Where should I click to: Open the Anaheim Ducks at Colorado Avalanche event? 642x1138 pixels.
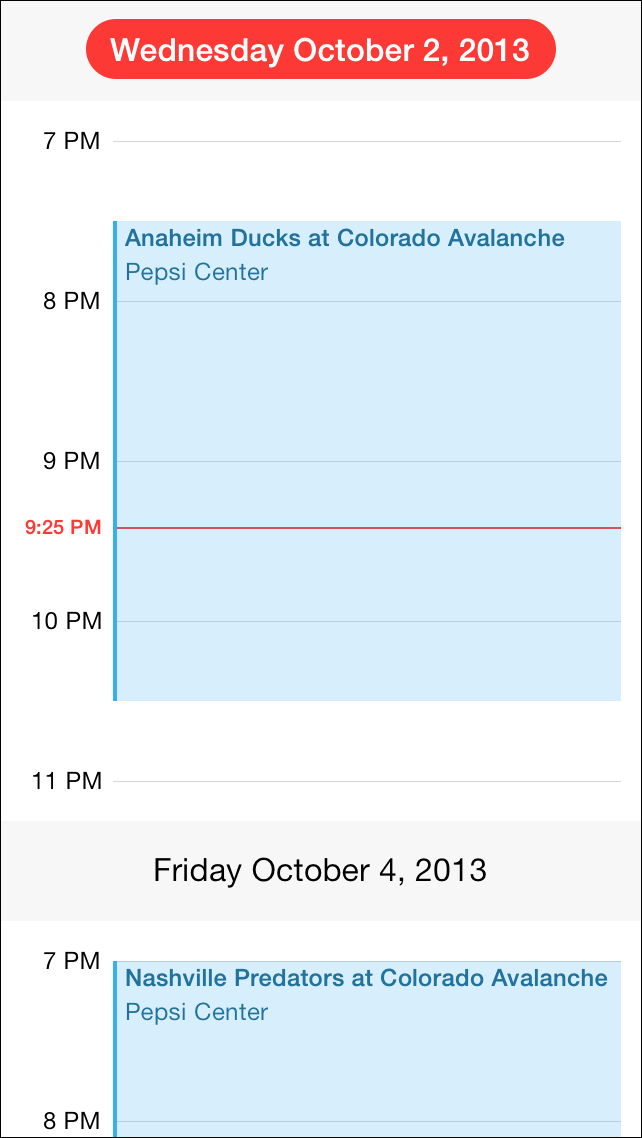[368, 400]
